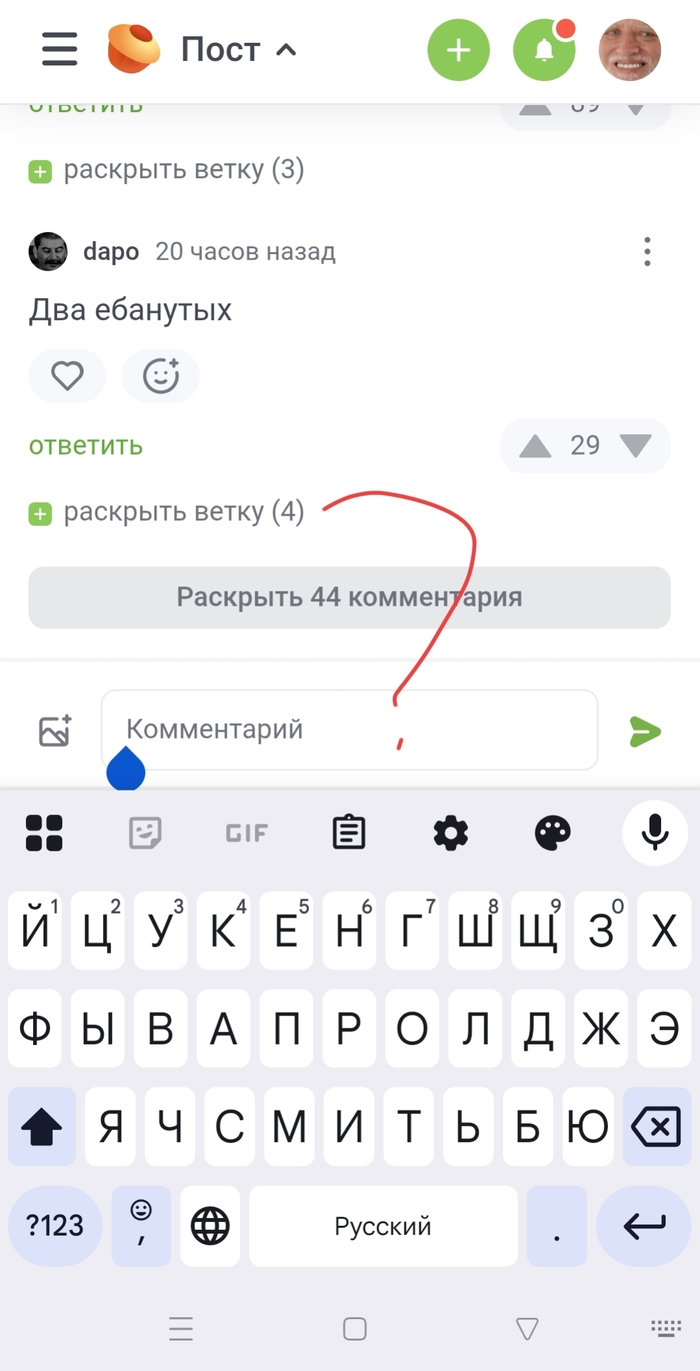
Task: Upvote dapo's comment
Action: point(536,446)
